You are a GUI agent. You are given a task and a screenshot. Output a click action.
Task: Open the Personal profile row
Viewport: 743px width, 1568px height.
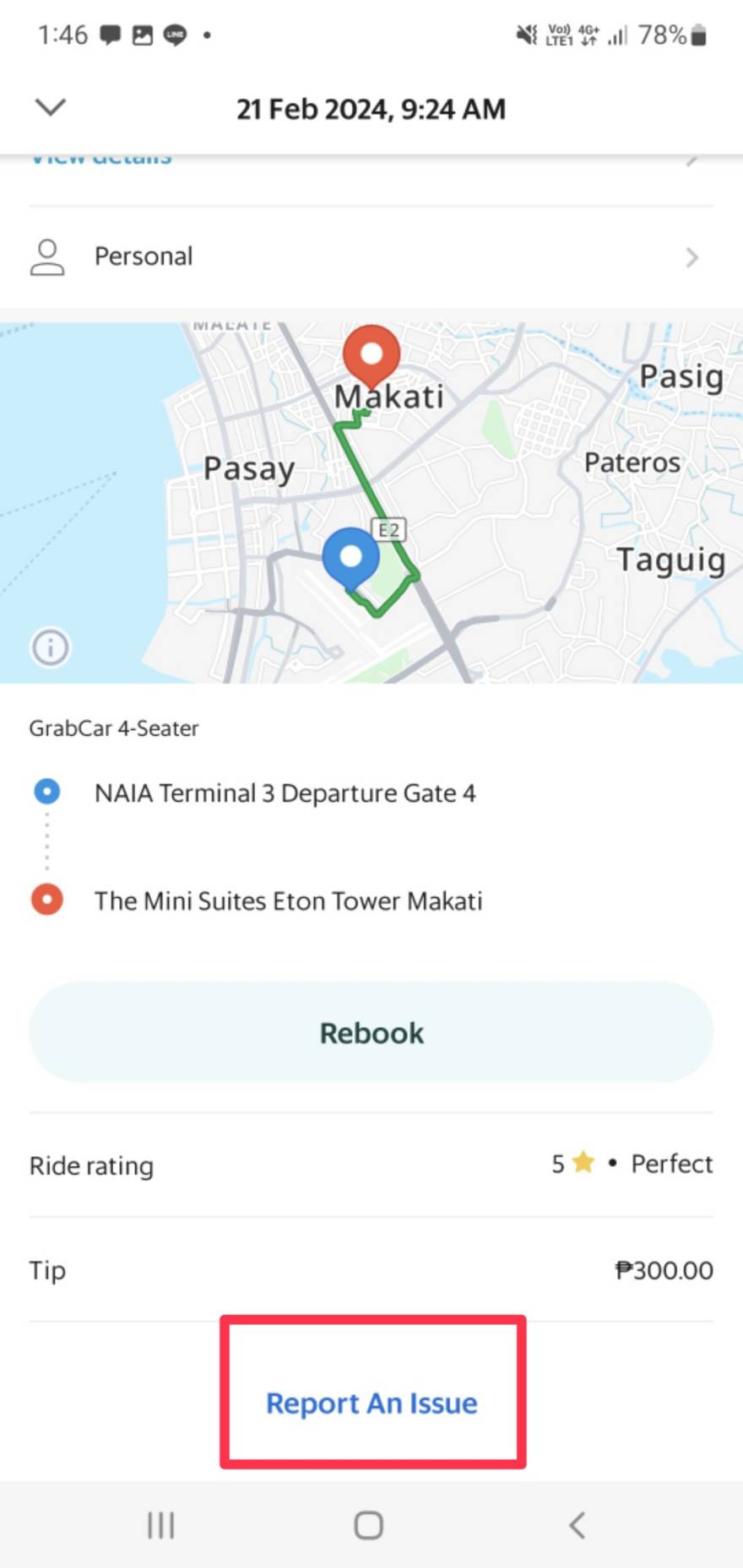(x=371, y=257)
